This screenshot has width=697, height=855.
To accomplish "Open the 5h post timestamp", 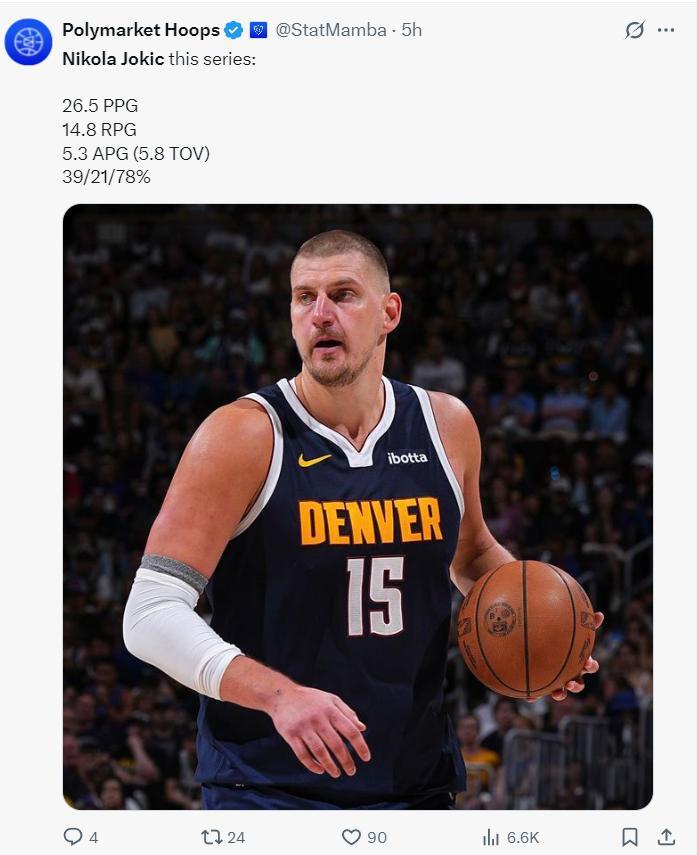I will [x=411, y=30].
